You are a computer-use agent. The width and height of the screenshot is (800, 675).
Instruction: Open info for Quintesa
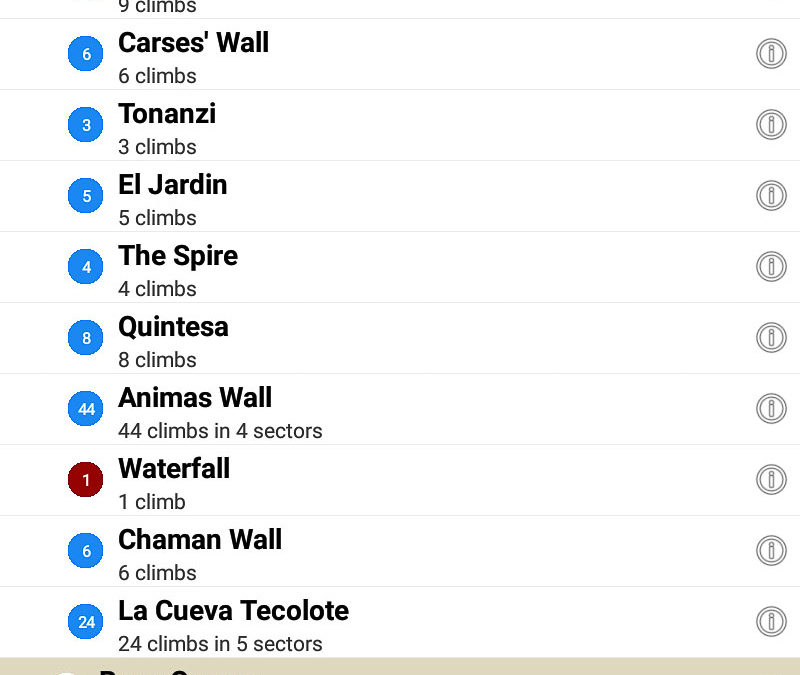click(771, 337)
